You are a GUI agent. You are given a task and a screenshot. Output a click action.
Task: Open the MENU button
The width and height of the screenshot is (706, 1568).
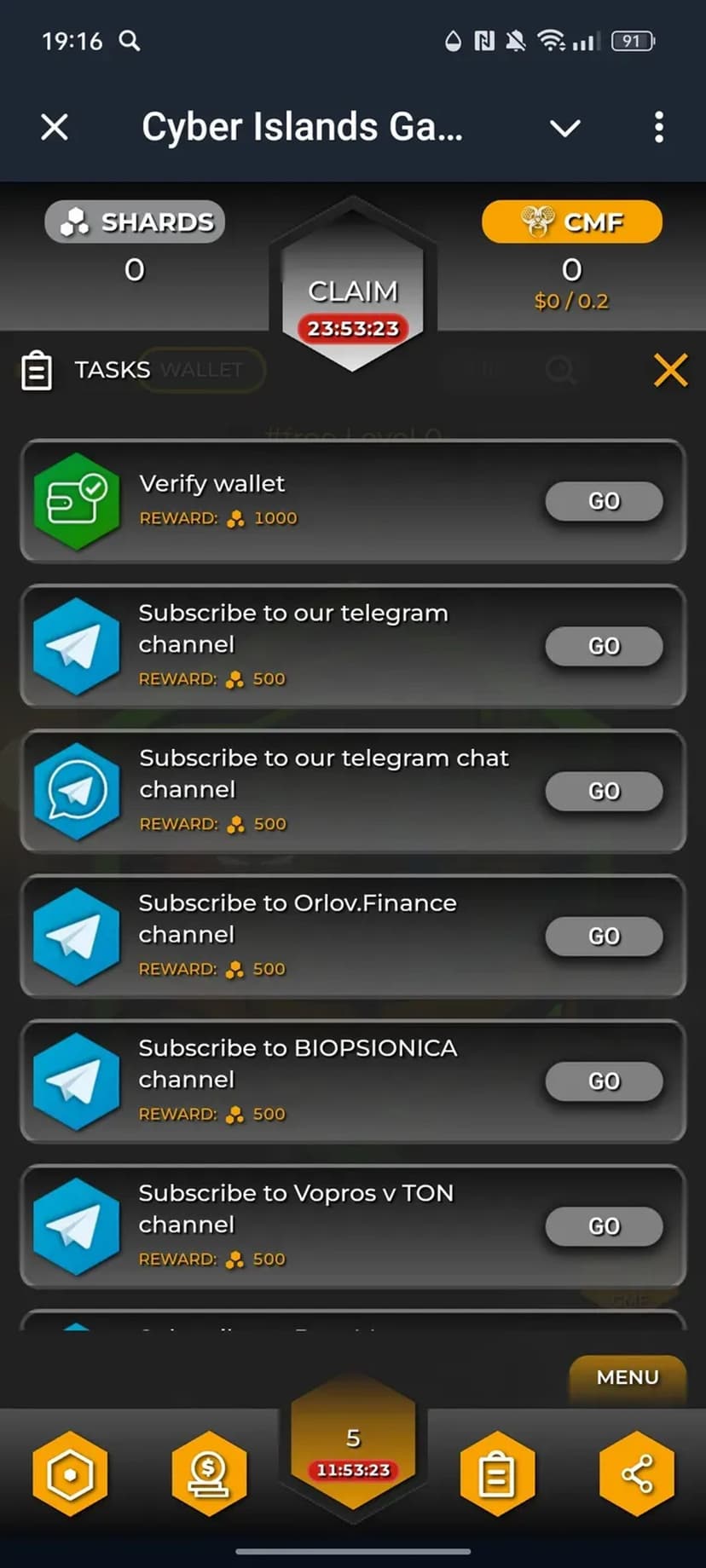628,1377
